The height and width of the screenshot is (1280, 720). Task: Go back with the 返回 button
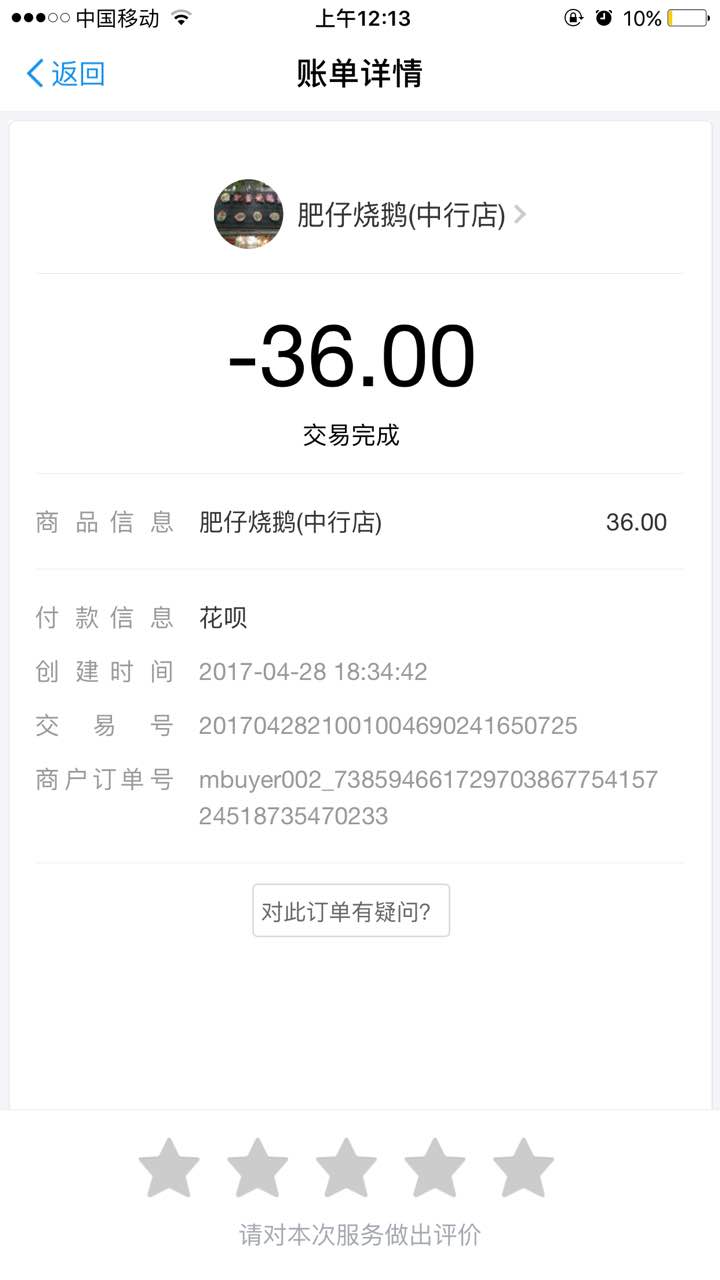tap(66, 73)
